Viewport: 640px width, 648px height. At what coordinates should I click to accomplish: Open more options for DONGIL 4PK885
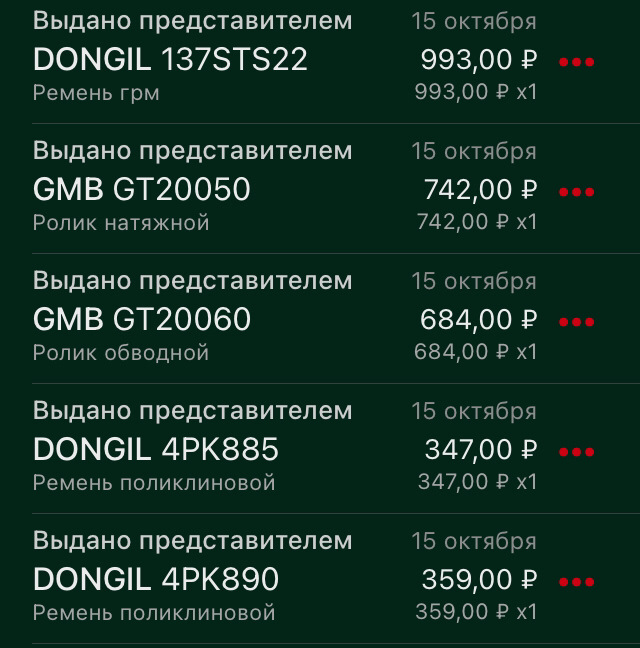click(576, 452)
